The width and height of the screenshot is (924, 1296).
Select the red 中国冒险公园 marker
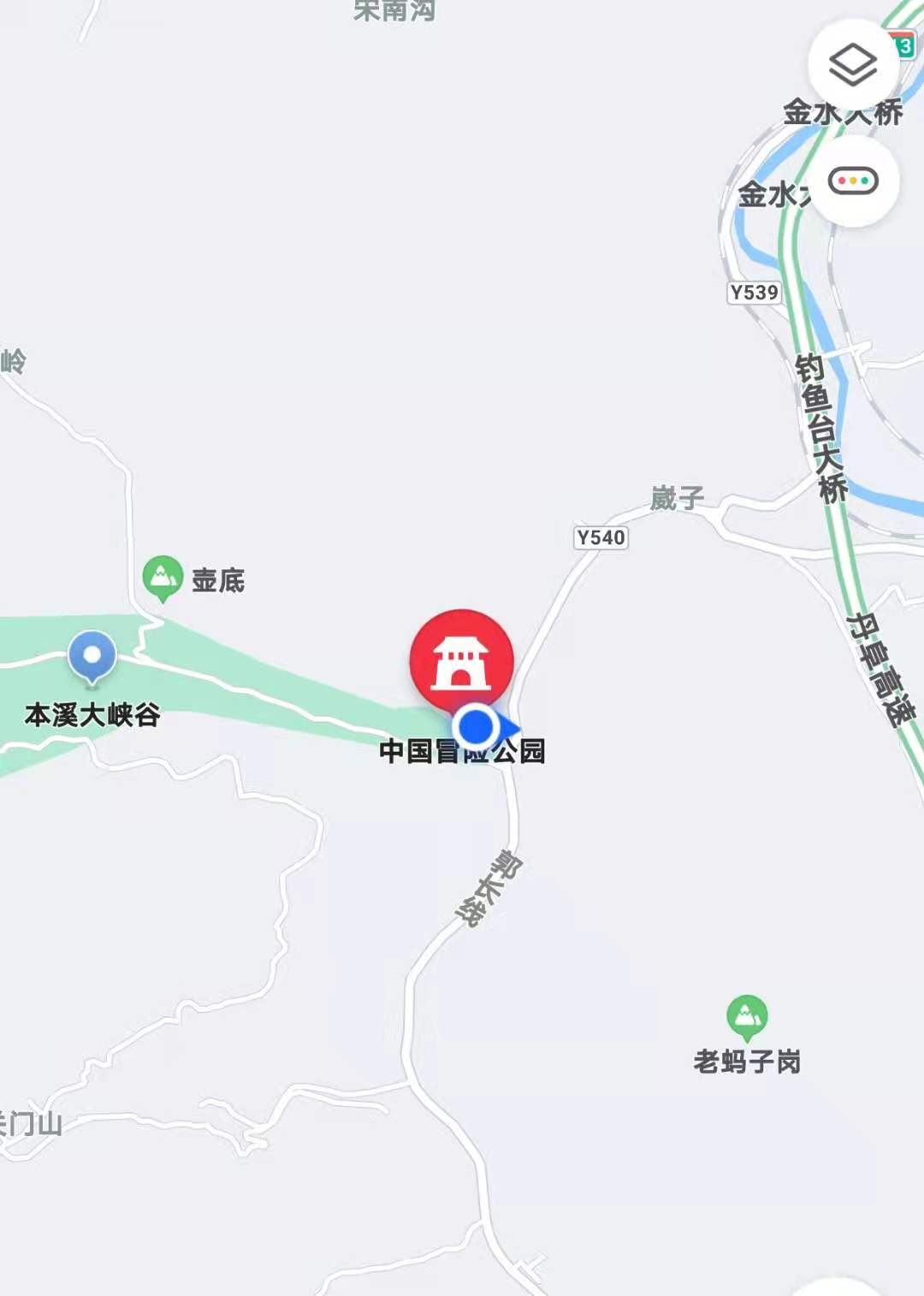pyautogui.click(x=461, y=661)
